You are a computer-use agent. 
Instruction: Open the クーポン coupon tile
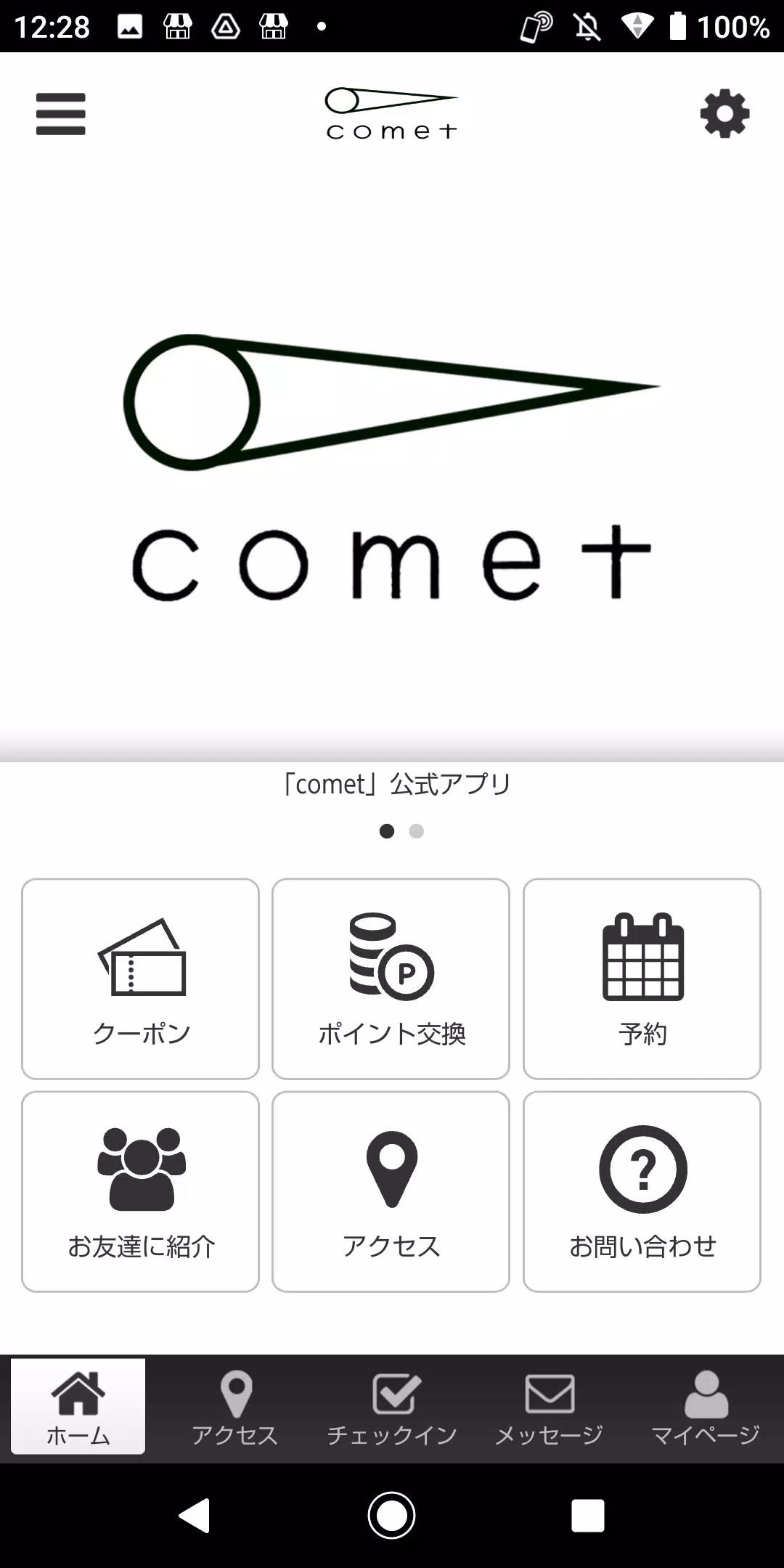[141, 979]
